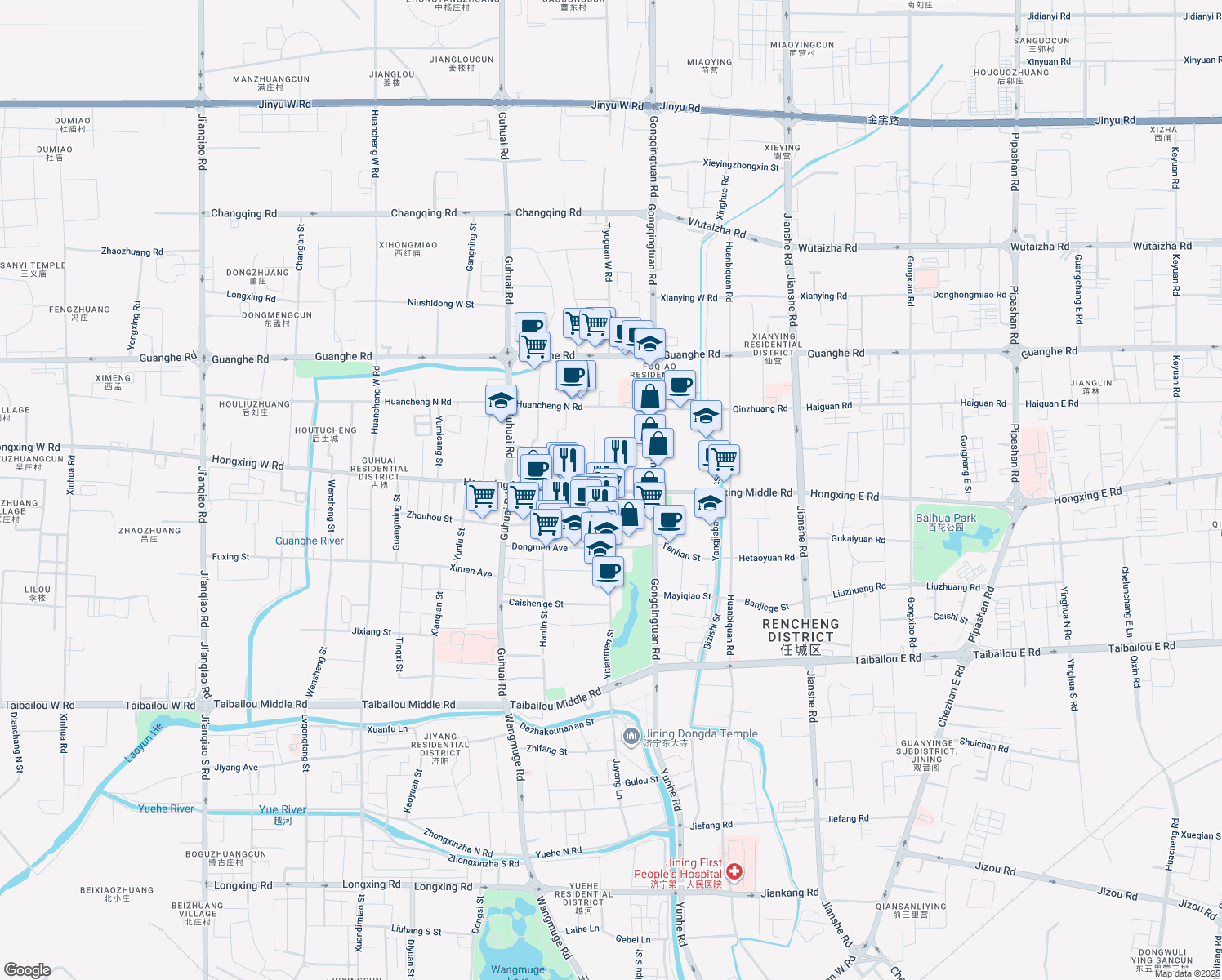Open Jining Dongda Temple place marker
Viewport: 1222px width, 980px height.
631,737
